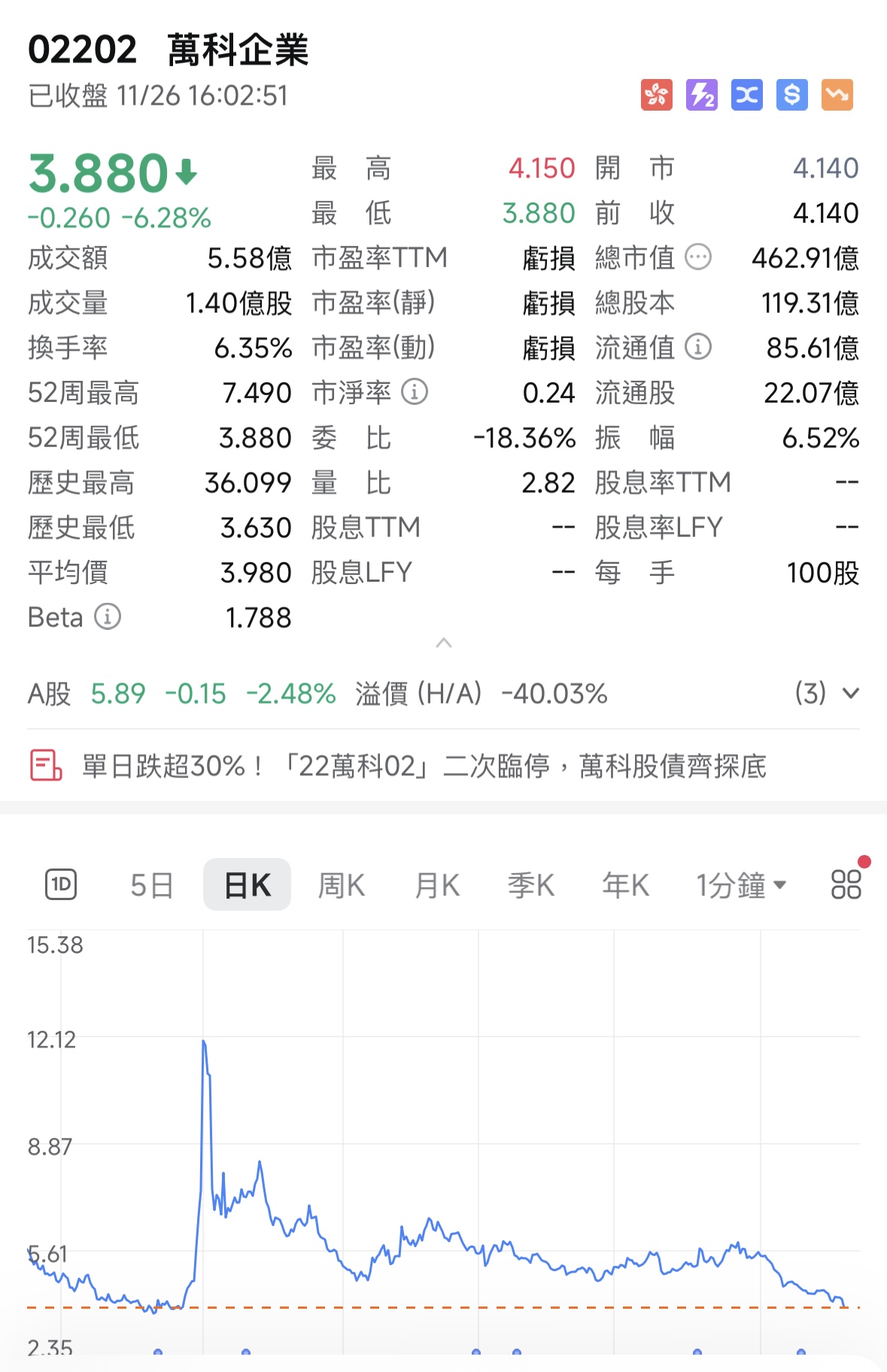
Task: Collapse the stock details panel
Action: pos(444,643)
